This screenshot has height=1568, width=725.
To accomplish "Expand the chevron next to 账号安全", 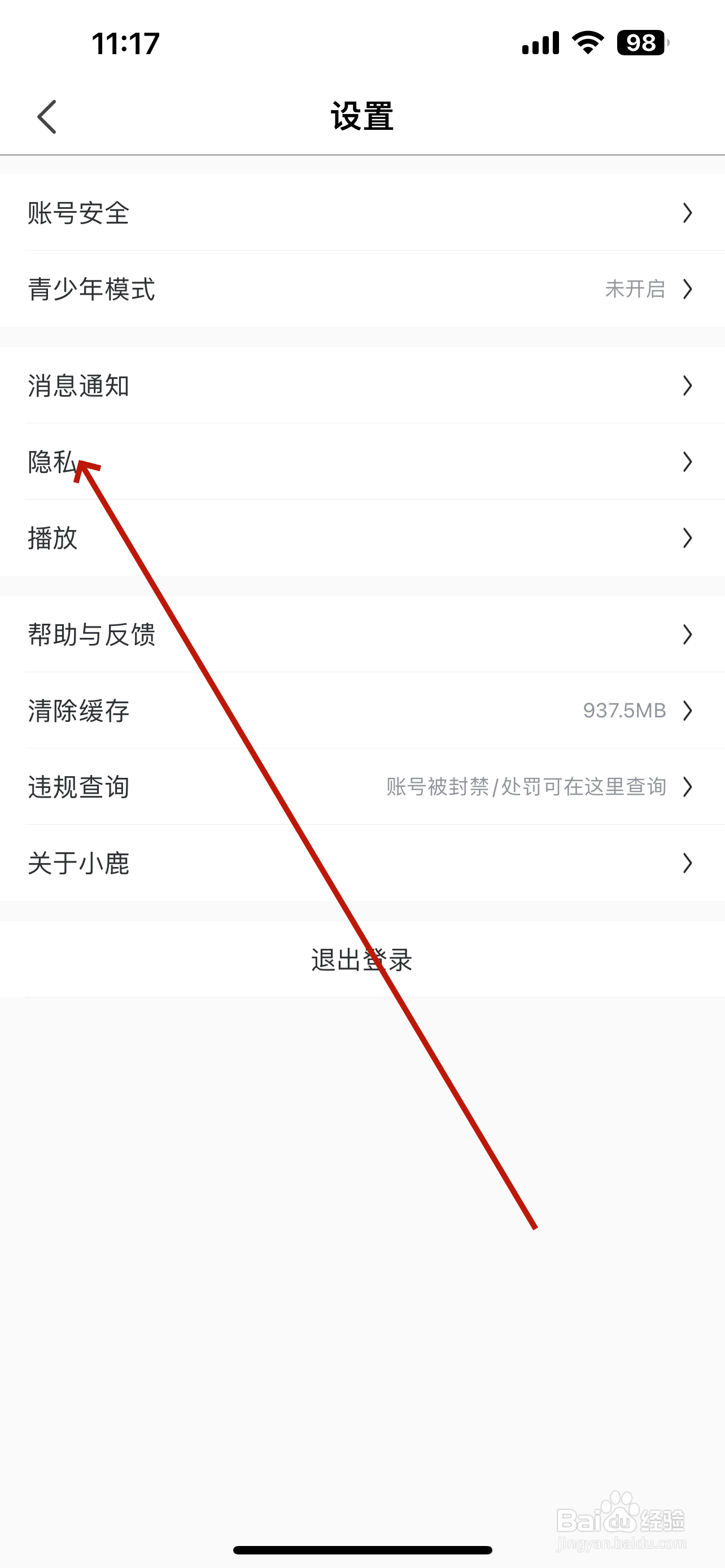I will click(x=687, y=212).
